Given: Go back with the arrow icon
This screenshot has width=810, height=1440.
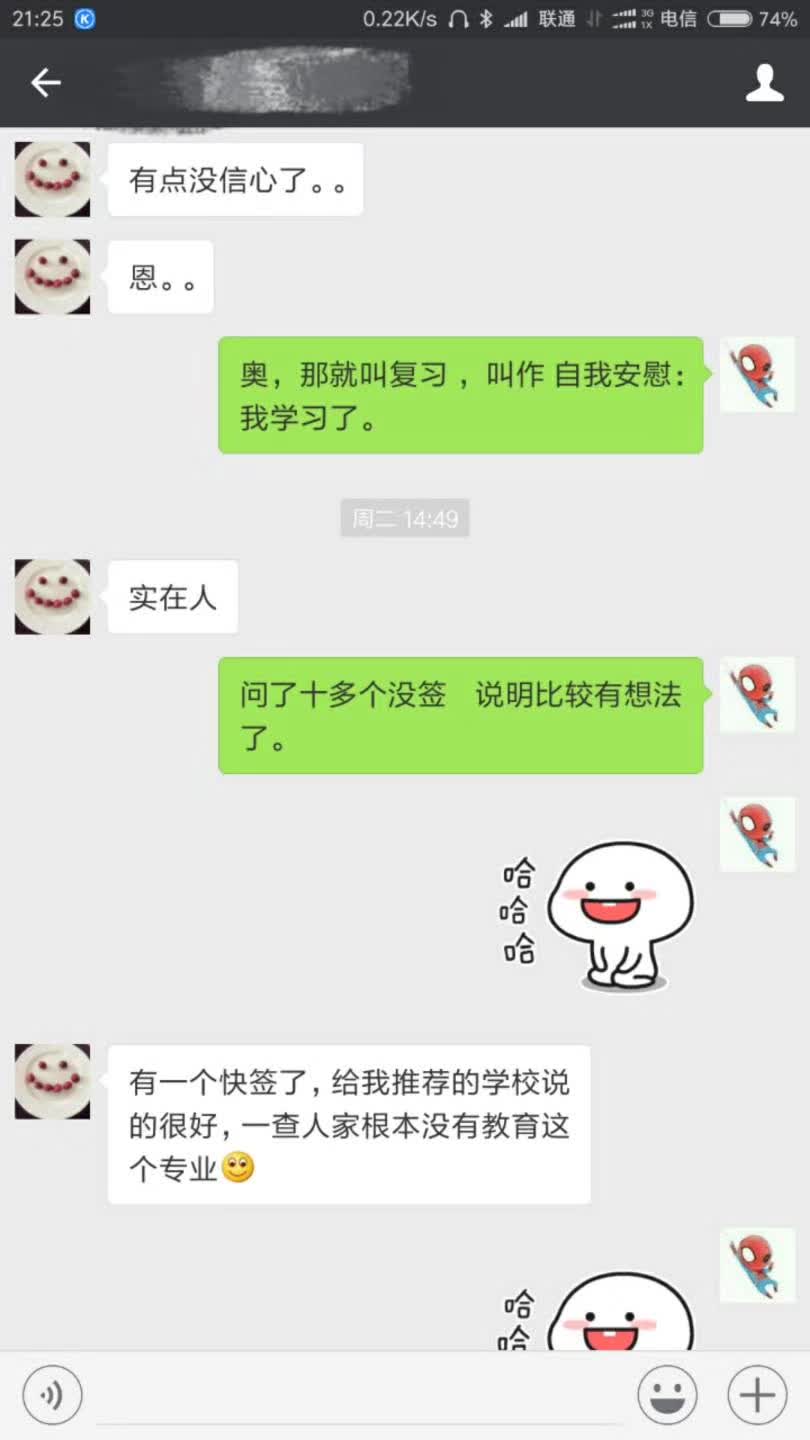Looking at the screenshot, I should (46, 83).
